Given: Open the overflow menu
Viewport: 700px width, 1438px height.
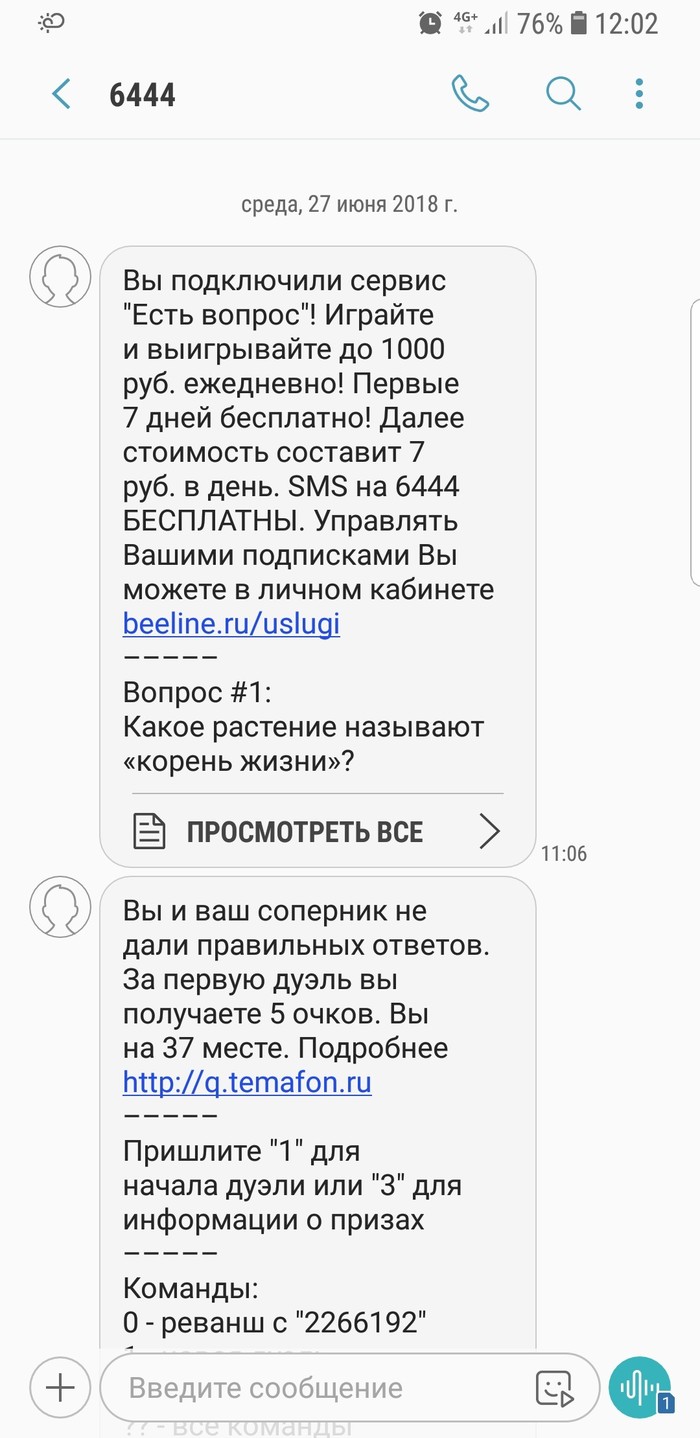Looking at the screenshot, I should click(639, 94).
